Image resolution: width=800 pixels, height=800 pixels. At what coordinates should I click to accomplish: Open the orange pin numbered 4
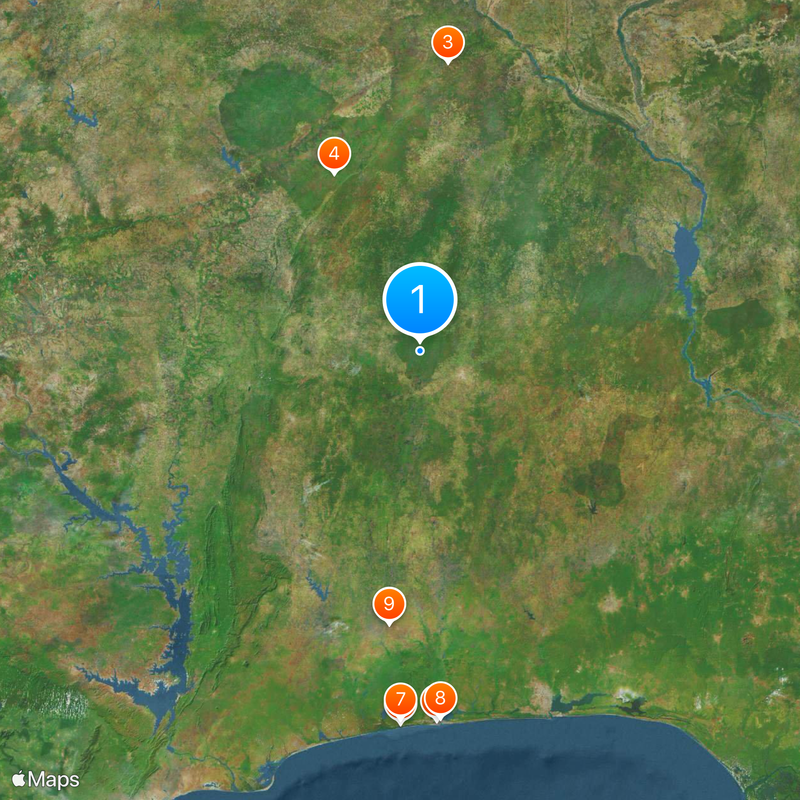coord(334,154)
